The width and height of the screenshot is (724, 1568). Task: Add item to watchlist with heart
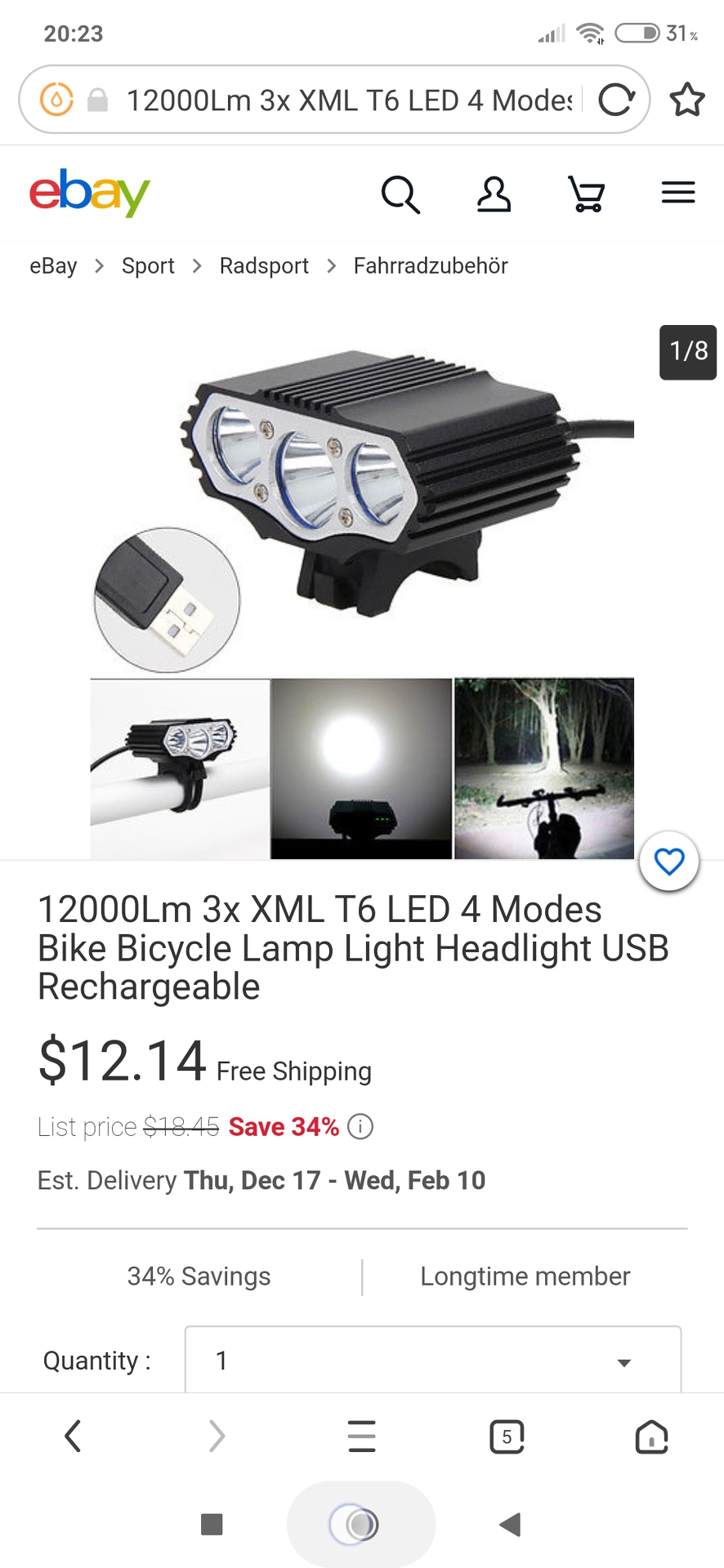click(669, 862)
